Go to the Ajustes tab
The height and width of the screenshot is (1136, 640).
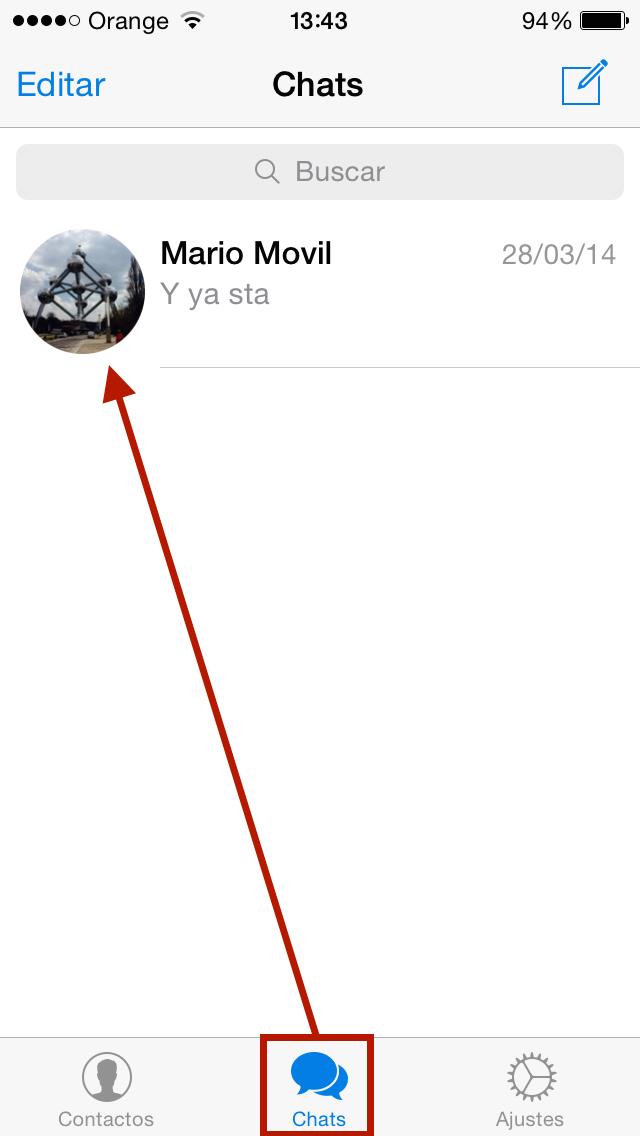[x=530, y=1089]
